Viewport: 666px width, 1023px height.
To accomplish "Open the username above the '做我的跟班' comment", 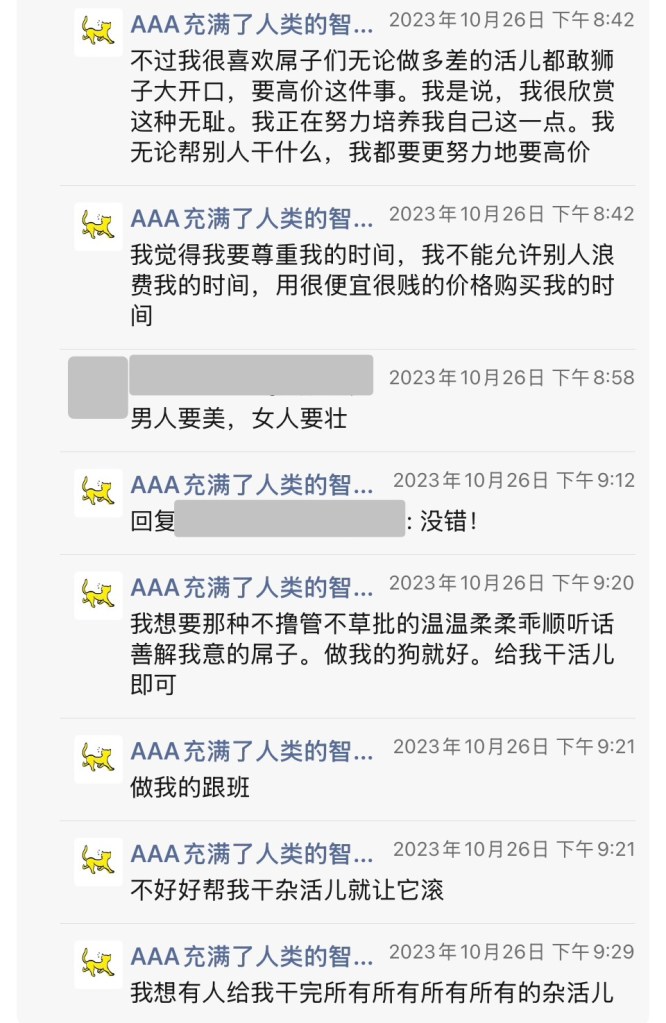I will pos(252,750).
